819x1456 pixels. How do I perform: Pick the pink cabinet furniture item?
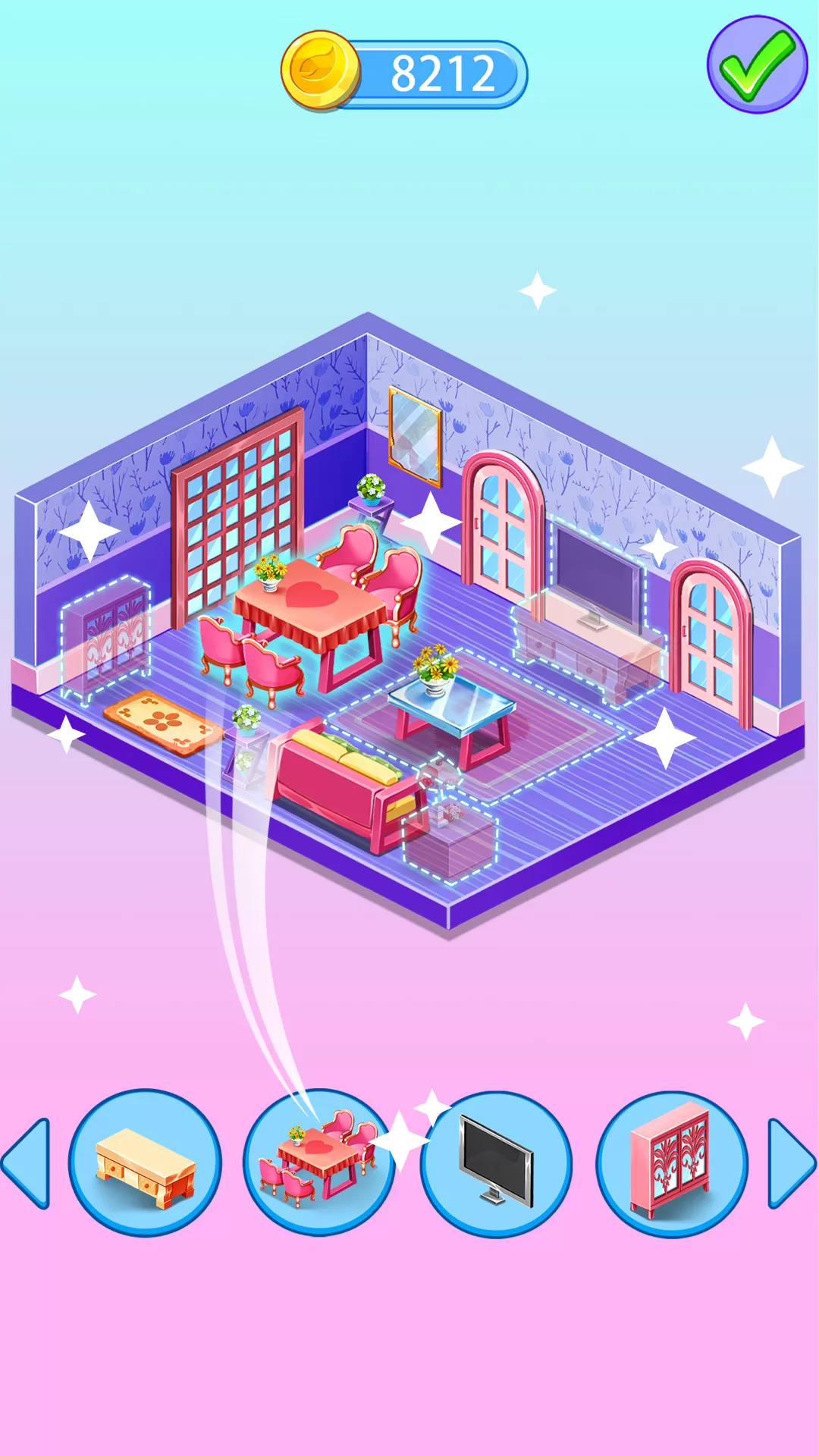pos(672,1163)
